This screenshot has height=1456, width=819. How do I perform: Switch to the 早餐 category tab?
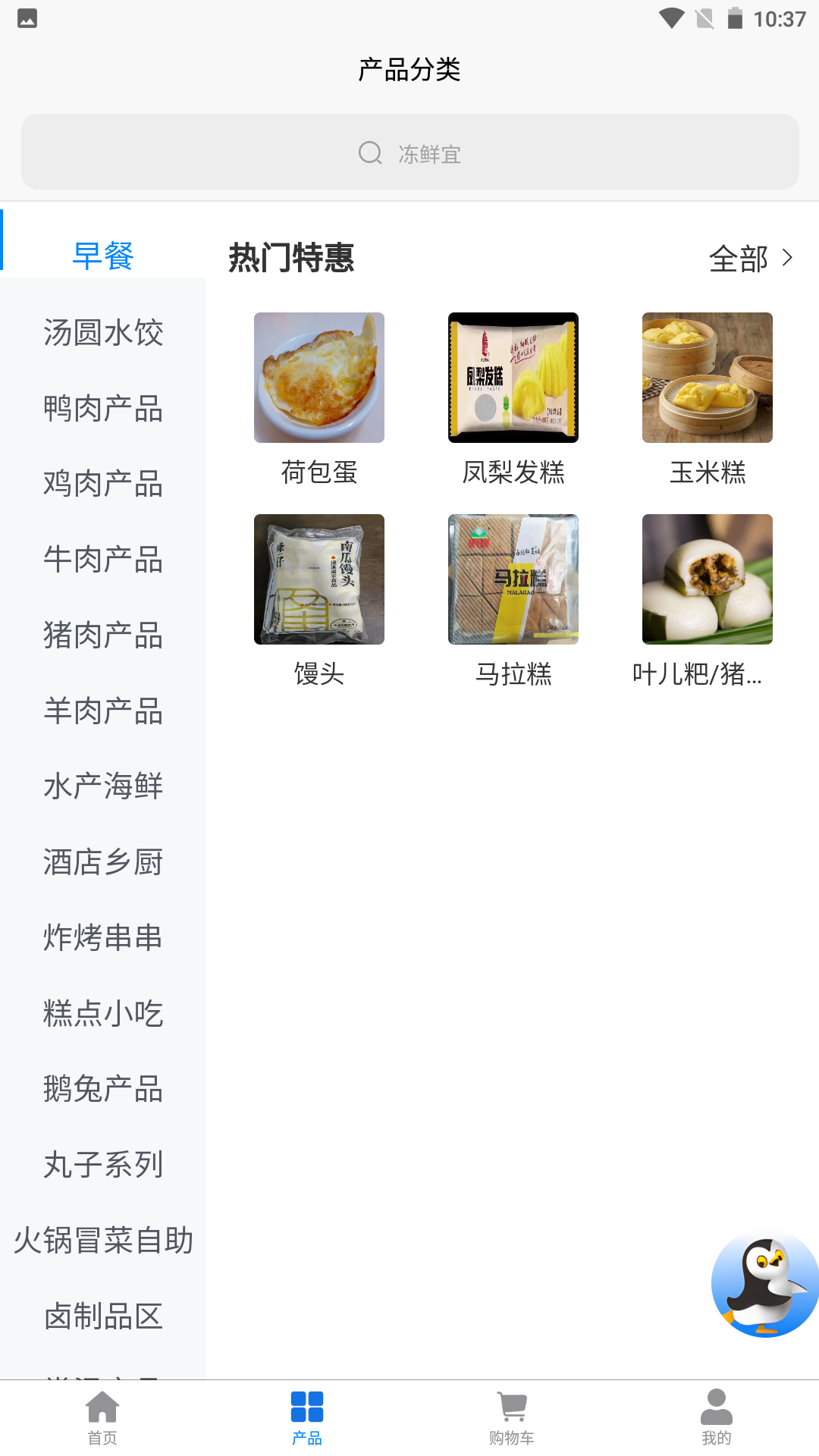coord(102,256)
